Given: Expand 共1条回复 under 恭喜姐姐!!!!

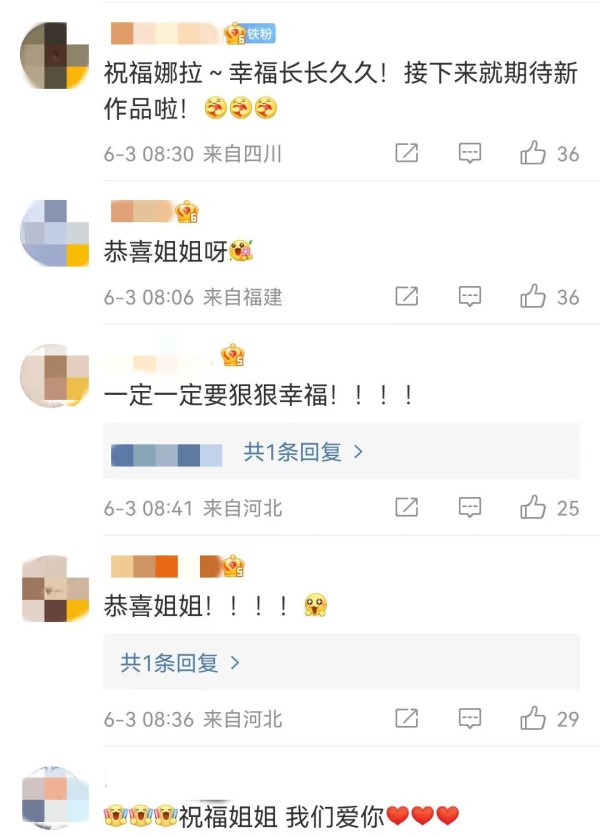Looking at the screenshot, I should (x=180, y=663).
